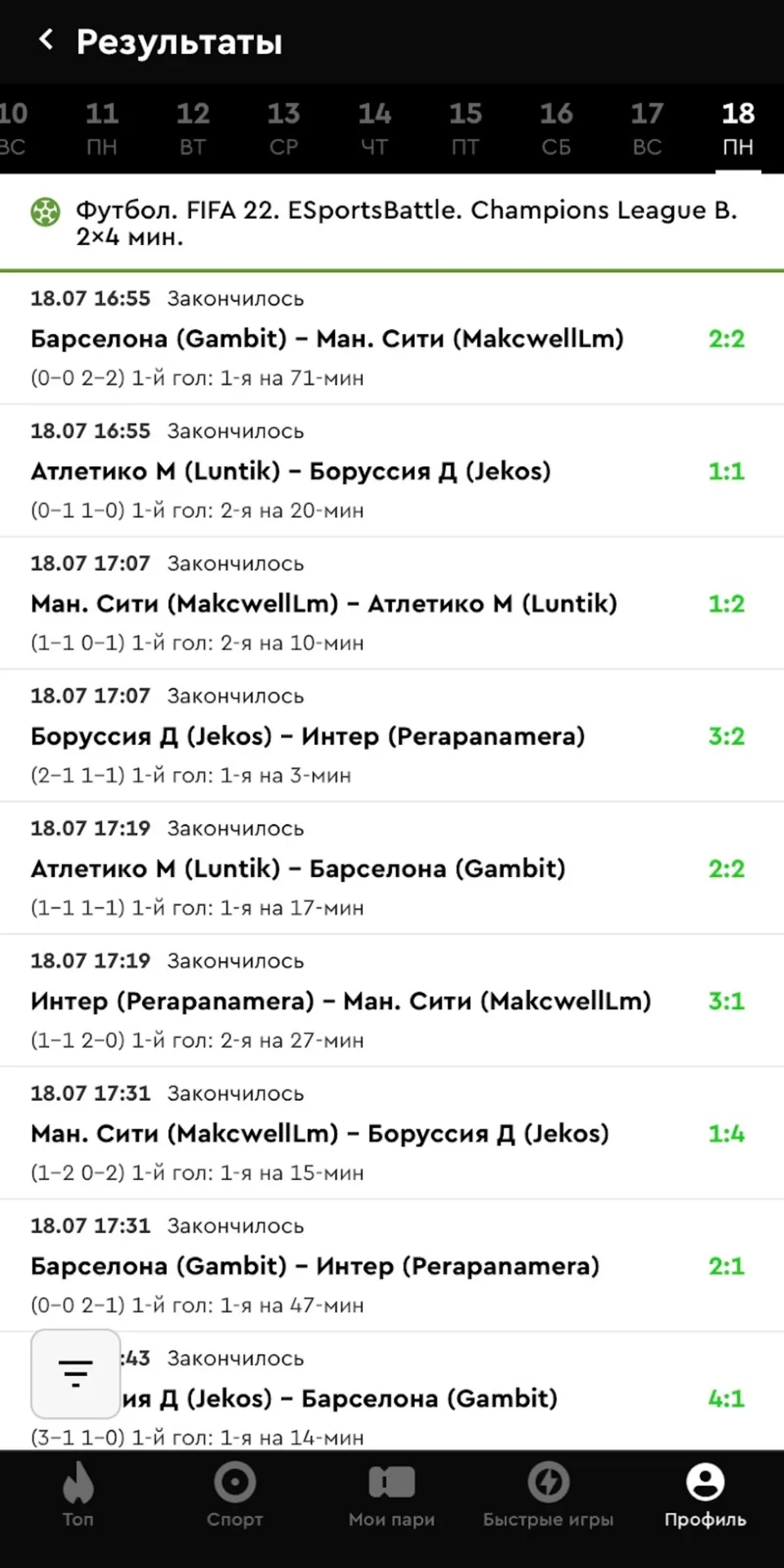Select date 18 ПН
Image resolution: width=784 pixels, height=1568 pixels.
pos(738,128)
